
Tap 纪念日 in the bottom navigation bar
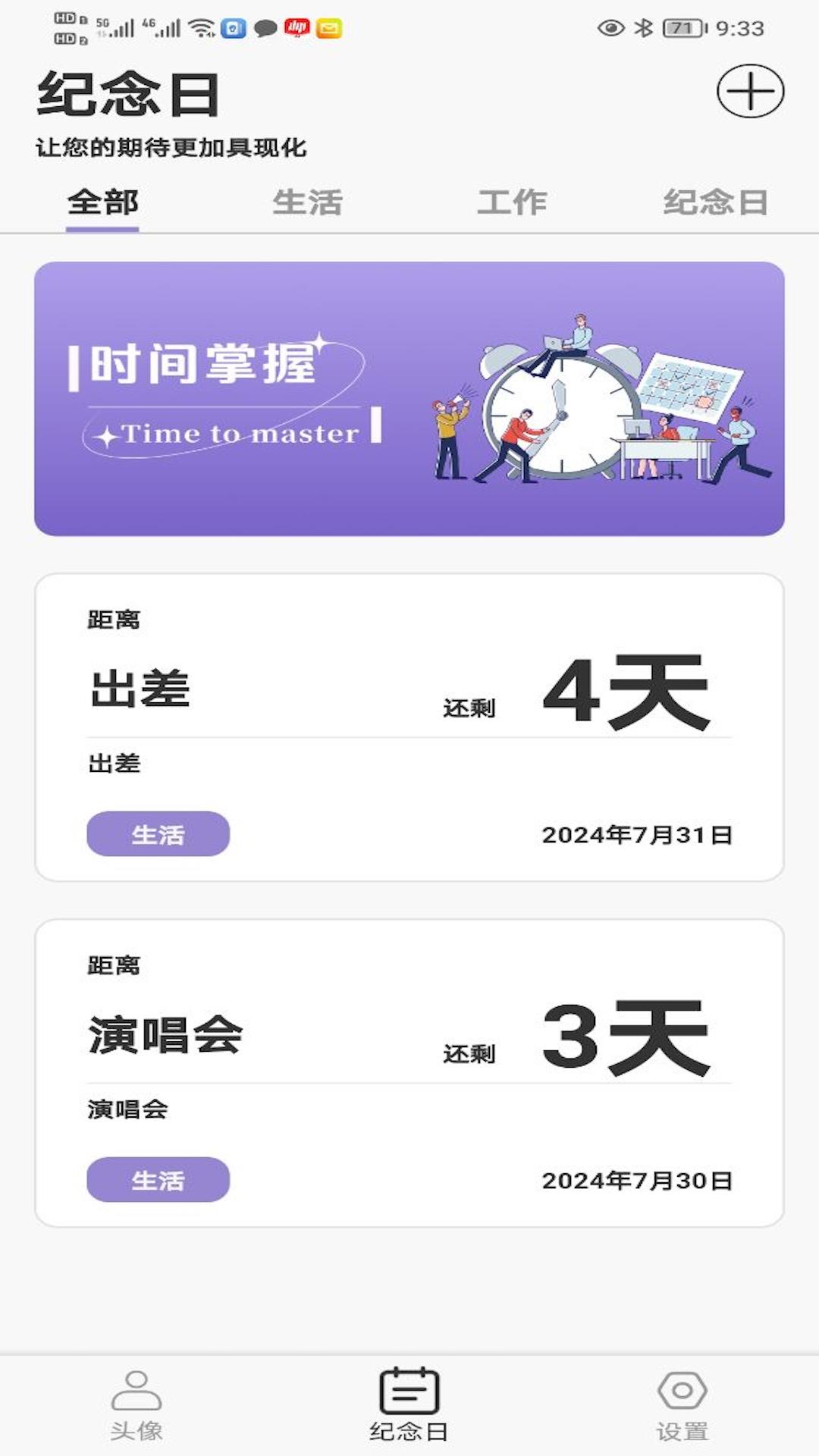click(x=409, y=1404)
